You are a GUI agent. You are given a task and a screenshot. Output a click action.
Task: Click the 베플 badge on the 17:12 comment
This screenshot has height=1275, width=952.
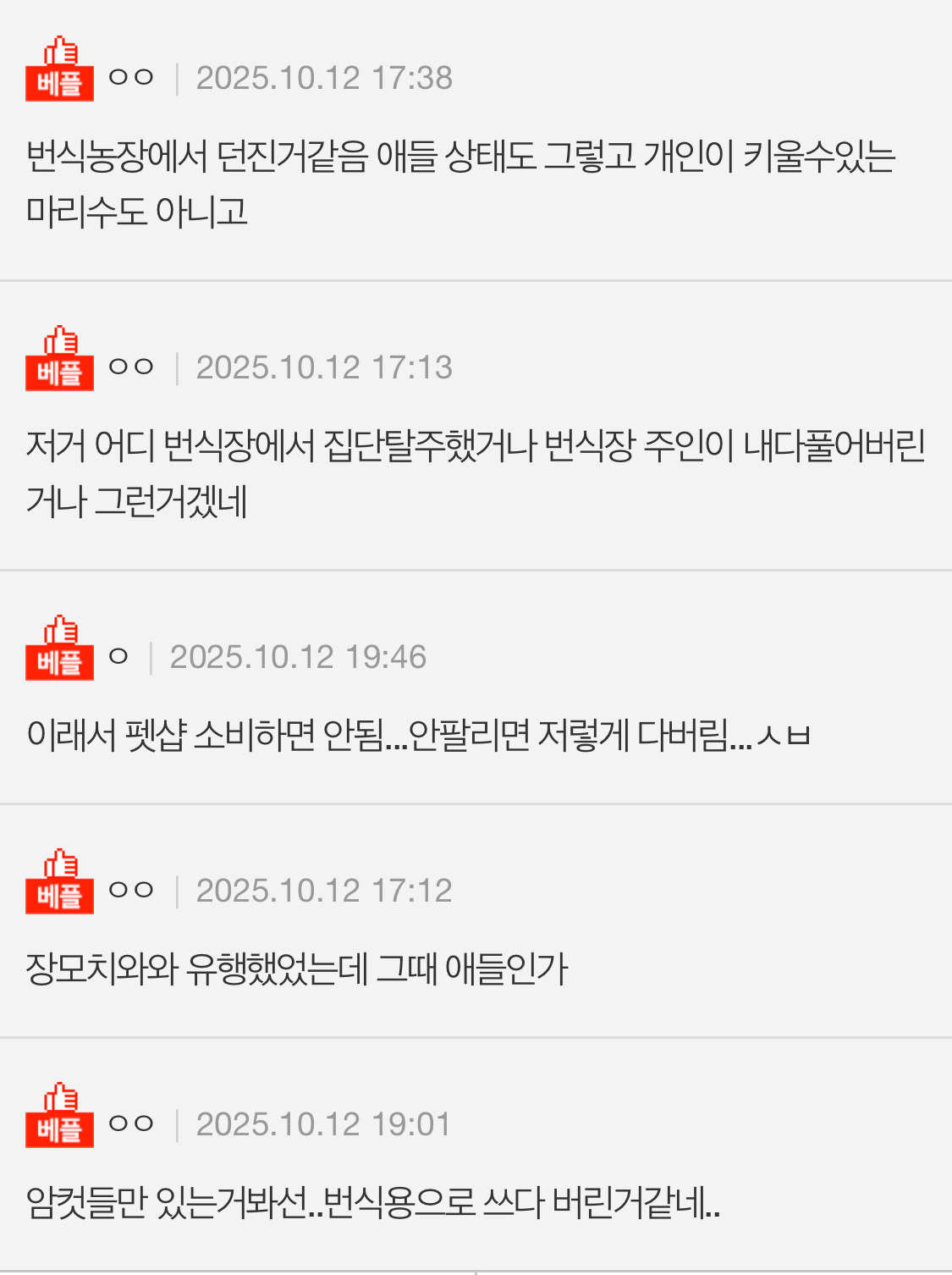[58, 887]
